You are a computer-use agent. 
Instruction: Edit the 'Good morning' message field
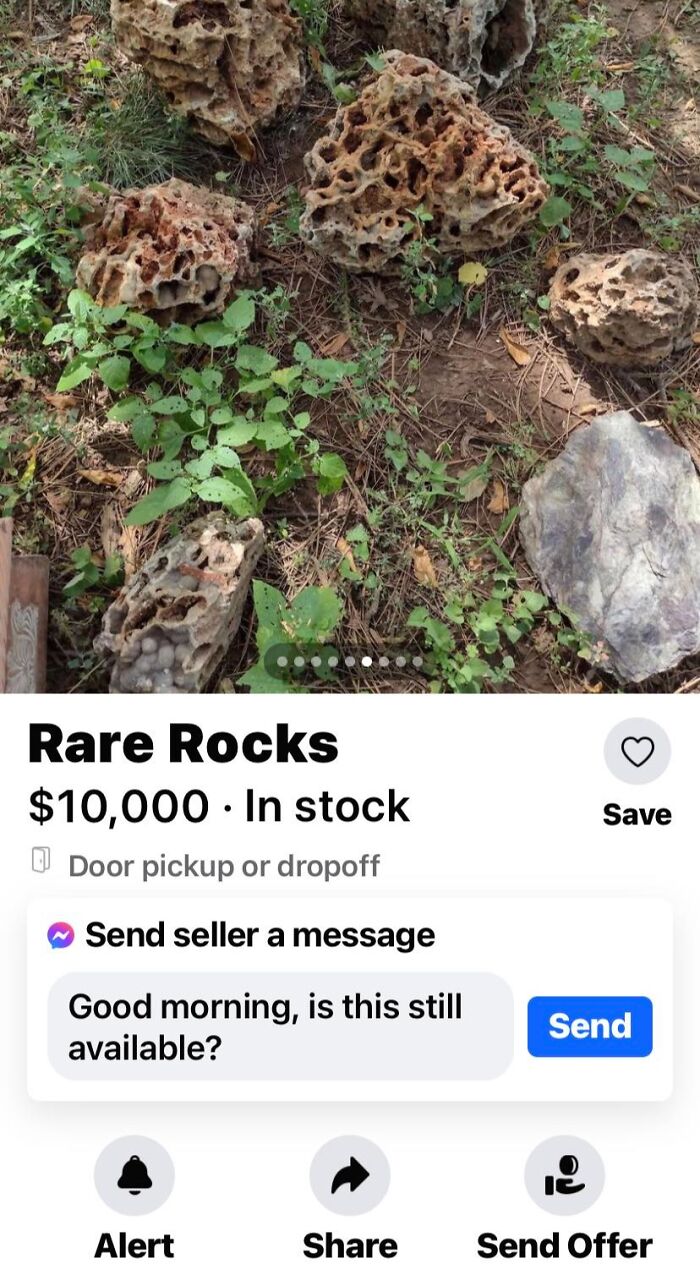280,1026
